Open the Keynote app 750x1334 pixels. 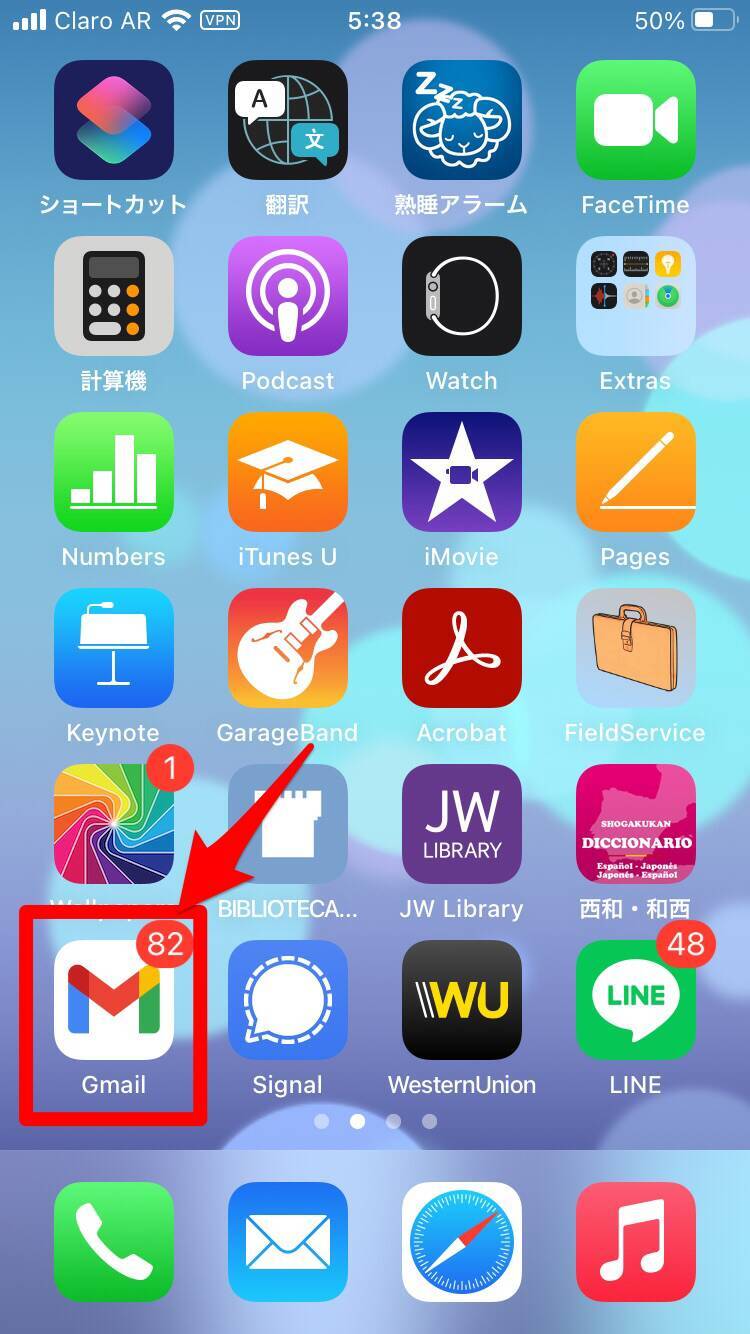[113, 648]
